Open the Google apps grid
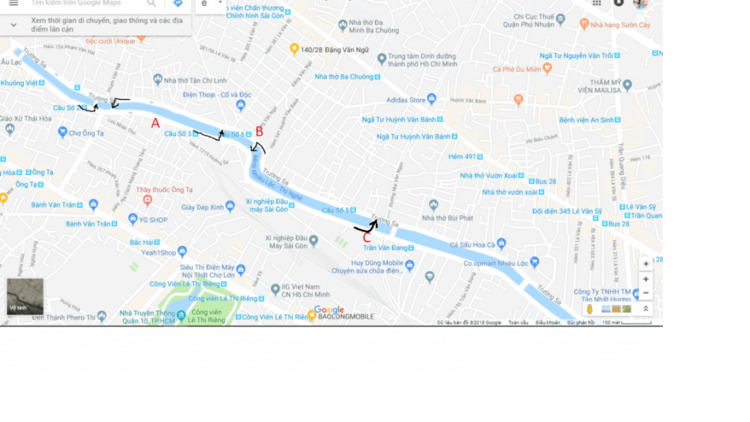Screen dimensions: 750x422 597,4
